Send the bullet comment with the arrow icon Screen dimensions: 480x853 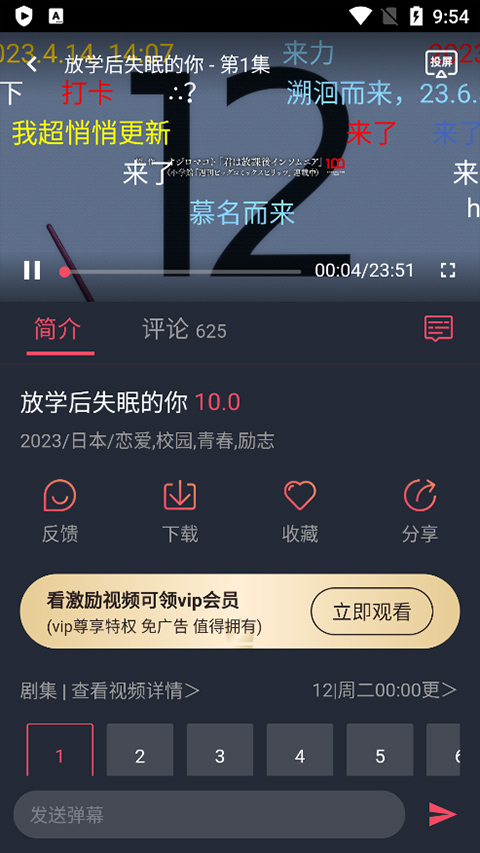click(442, 814)
